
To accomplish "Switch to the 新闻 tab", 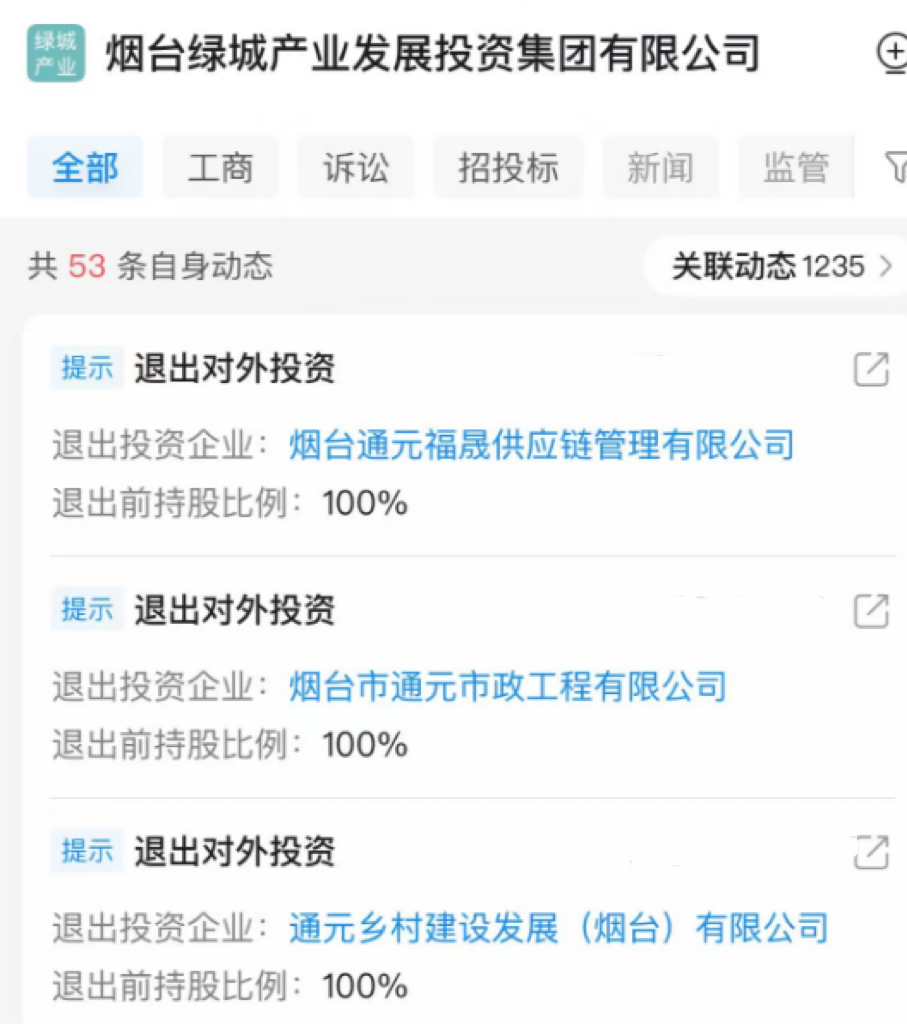I will point(660,167).
